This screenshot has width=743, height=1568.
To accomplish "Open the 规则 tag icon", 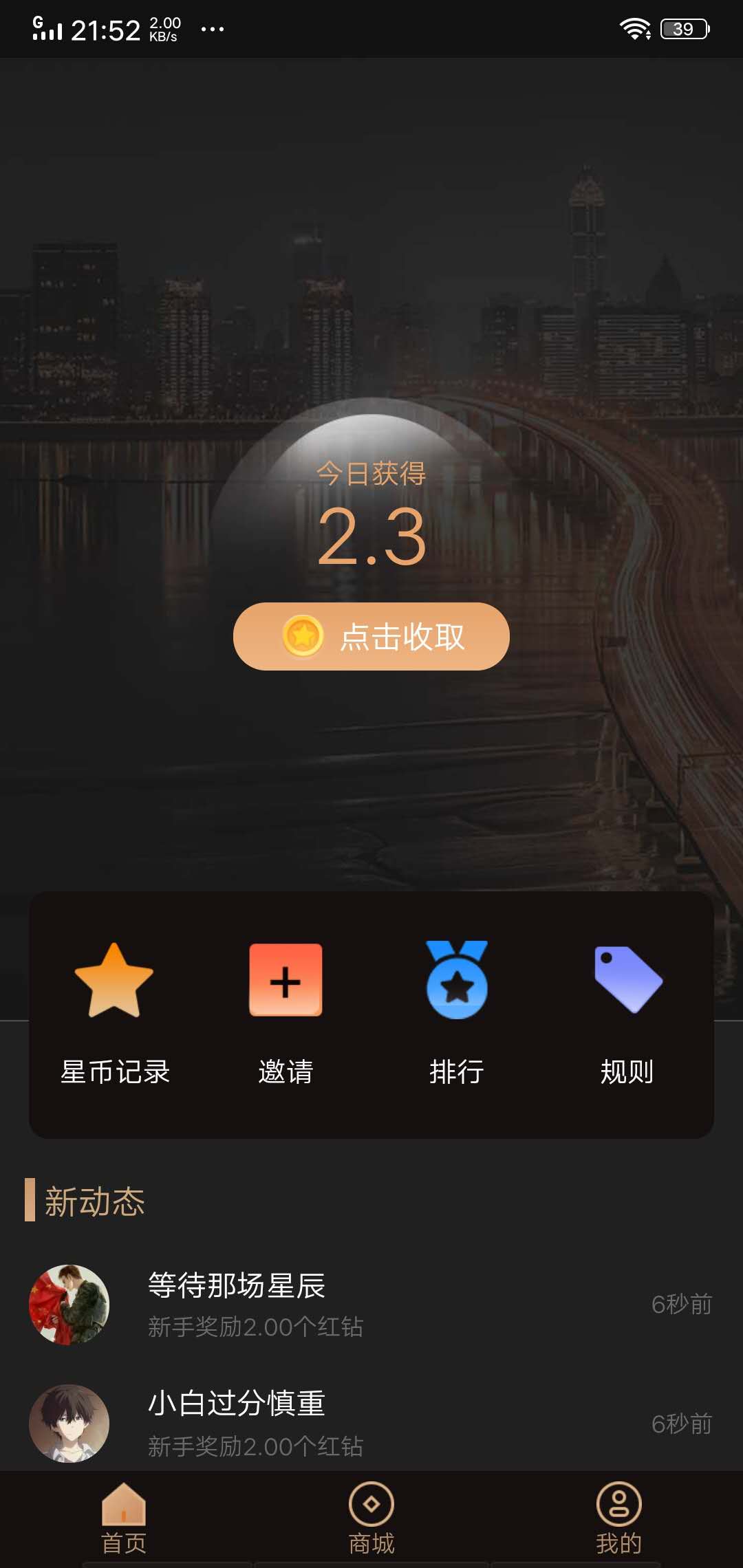I will pyautogui.click(x=625, y=982).
